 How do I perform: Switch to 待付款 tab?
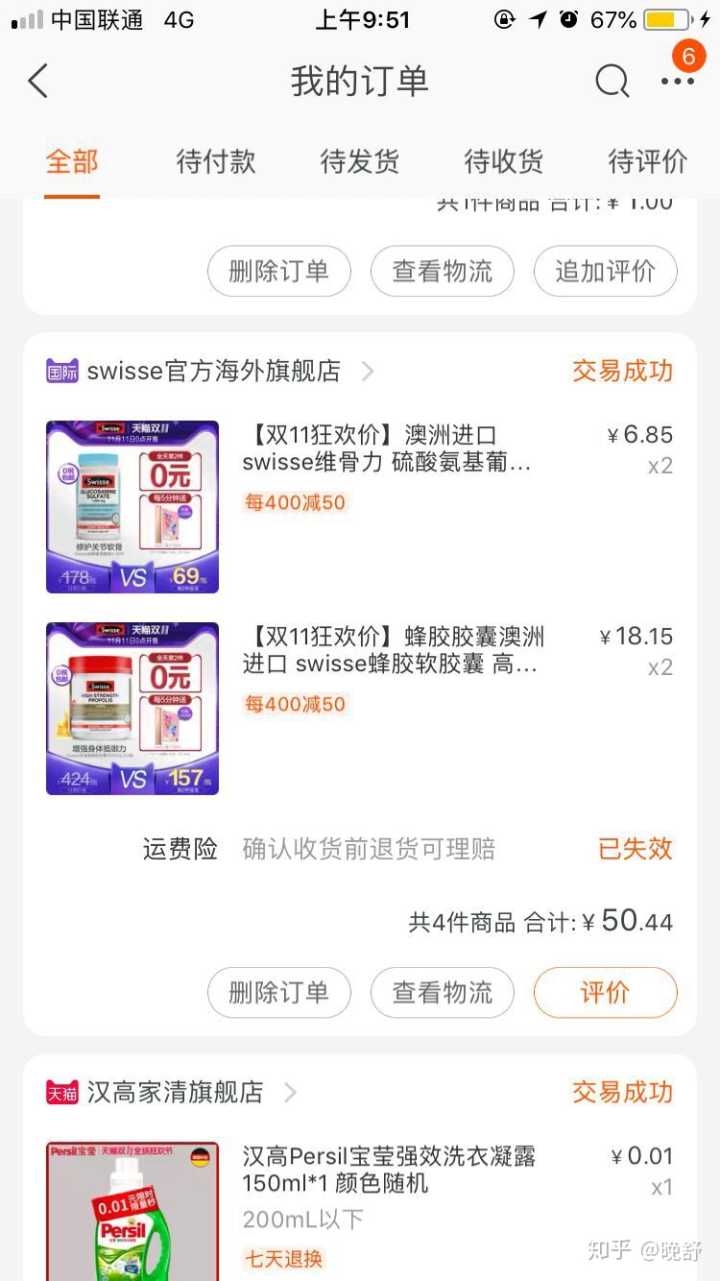tap(216, 161)
